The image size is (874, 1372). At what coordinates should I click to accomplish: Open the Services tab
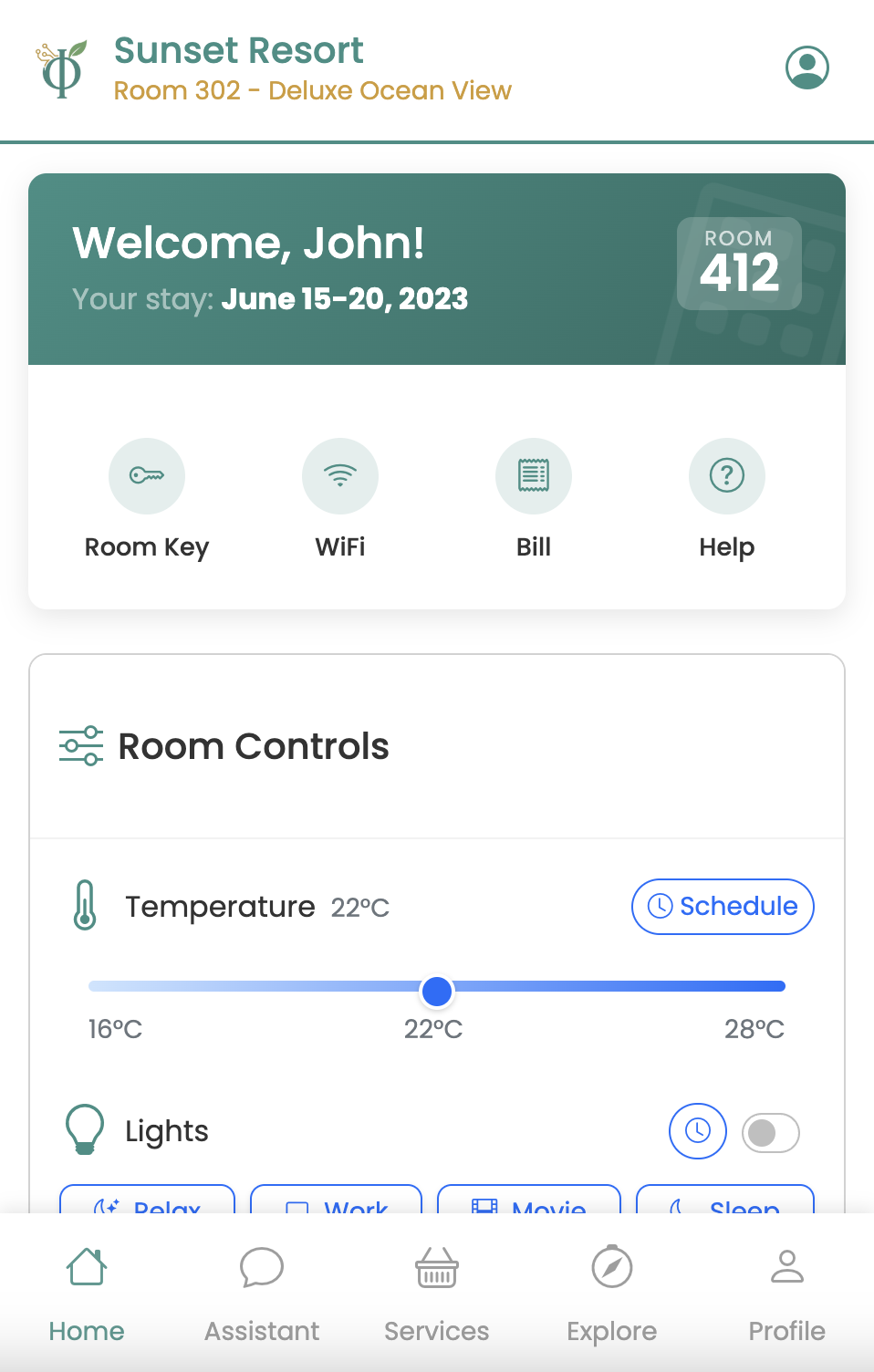[x=436, y=1291]
